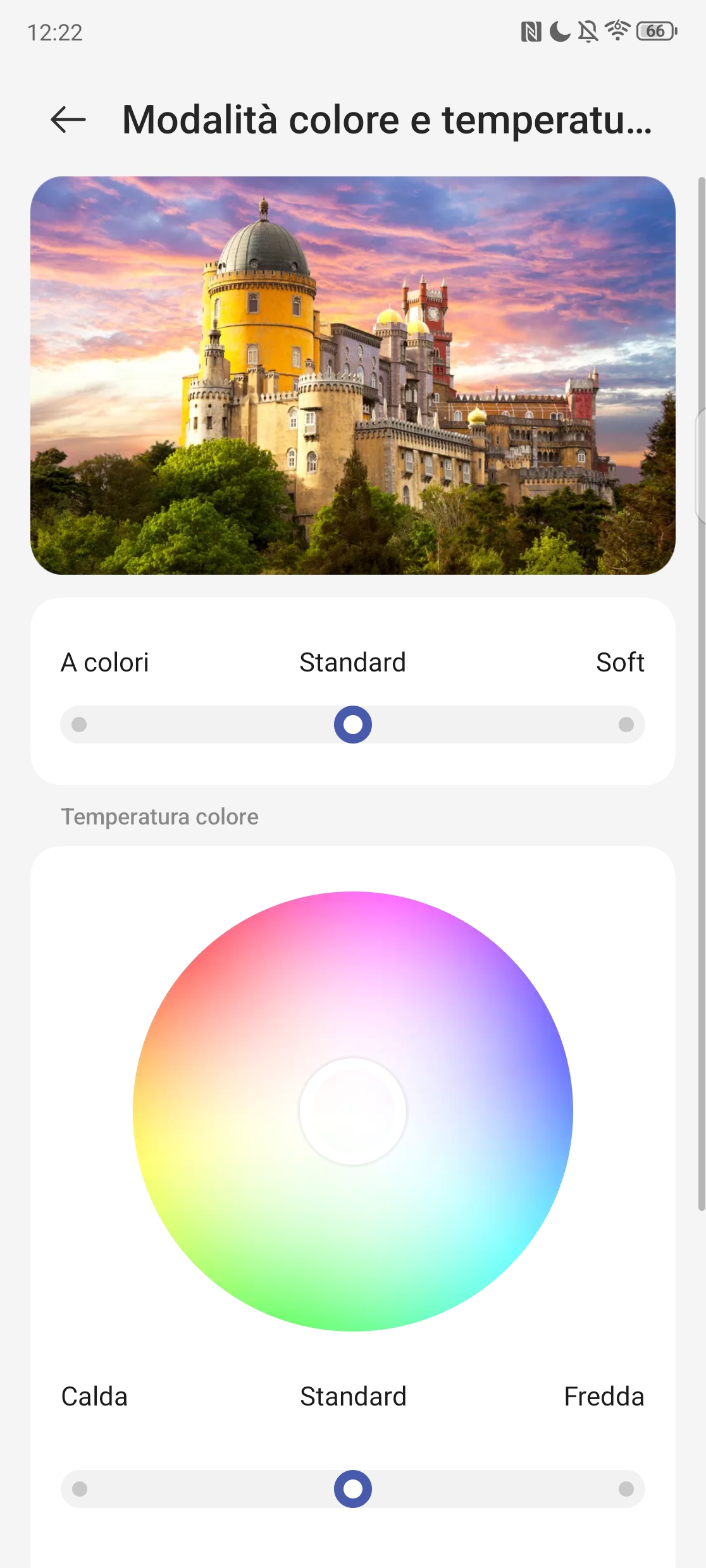The image size is (706, 1568).
Task: Set color temperature to Calda
Action: 80,1489
